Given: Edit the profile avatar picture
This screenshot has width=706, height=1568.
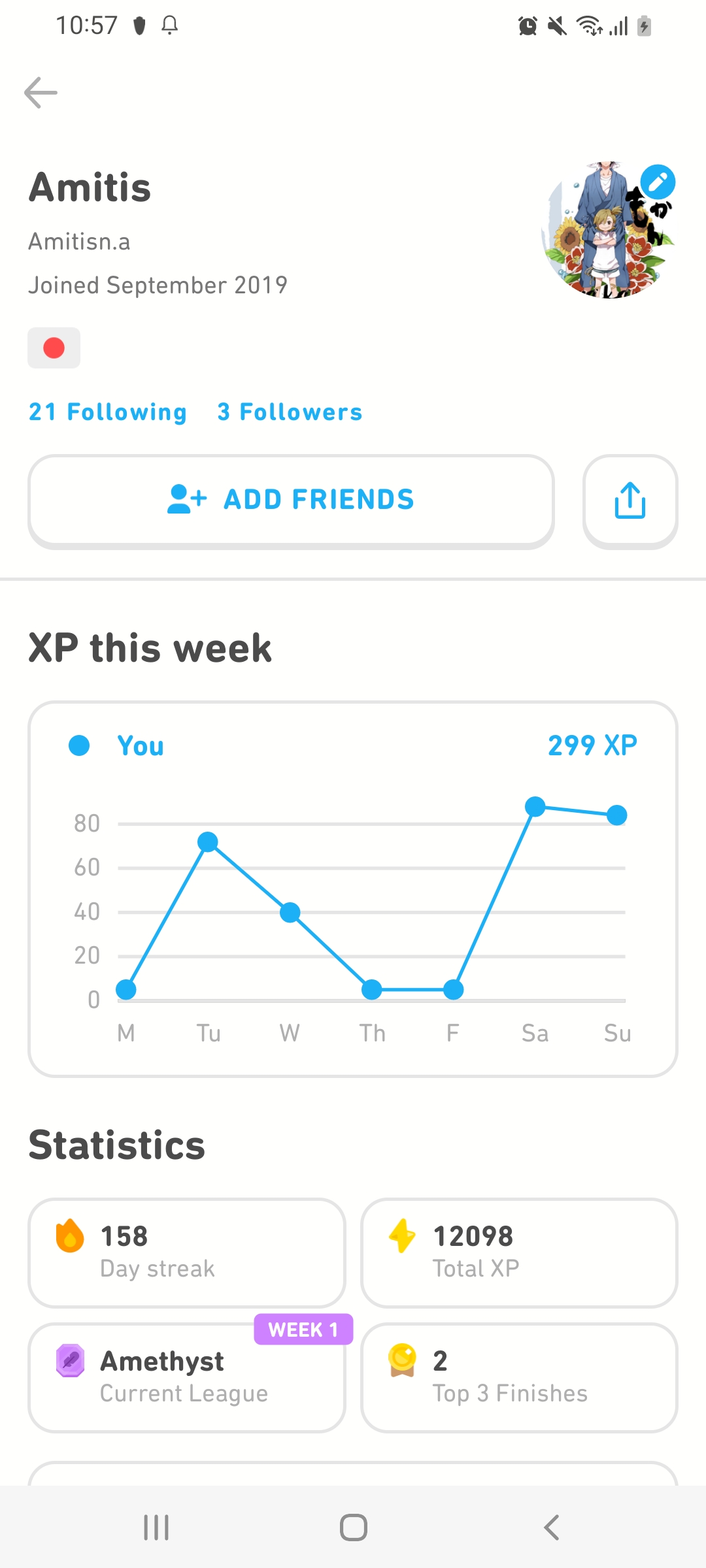Looking at the screenshot, I should [657, 182].
